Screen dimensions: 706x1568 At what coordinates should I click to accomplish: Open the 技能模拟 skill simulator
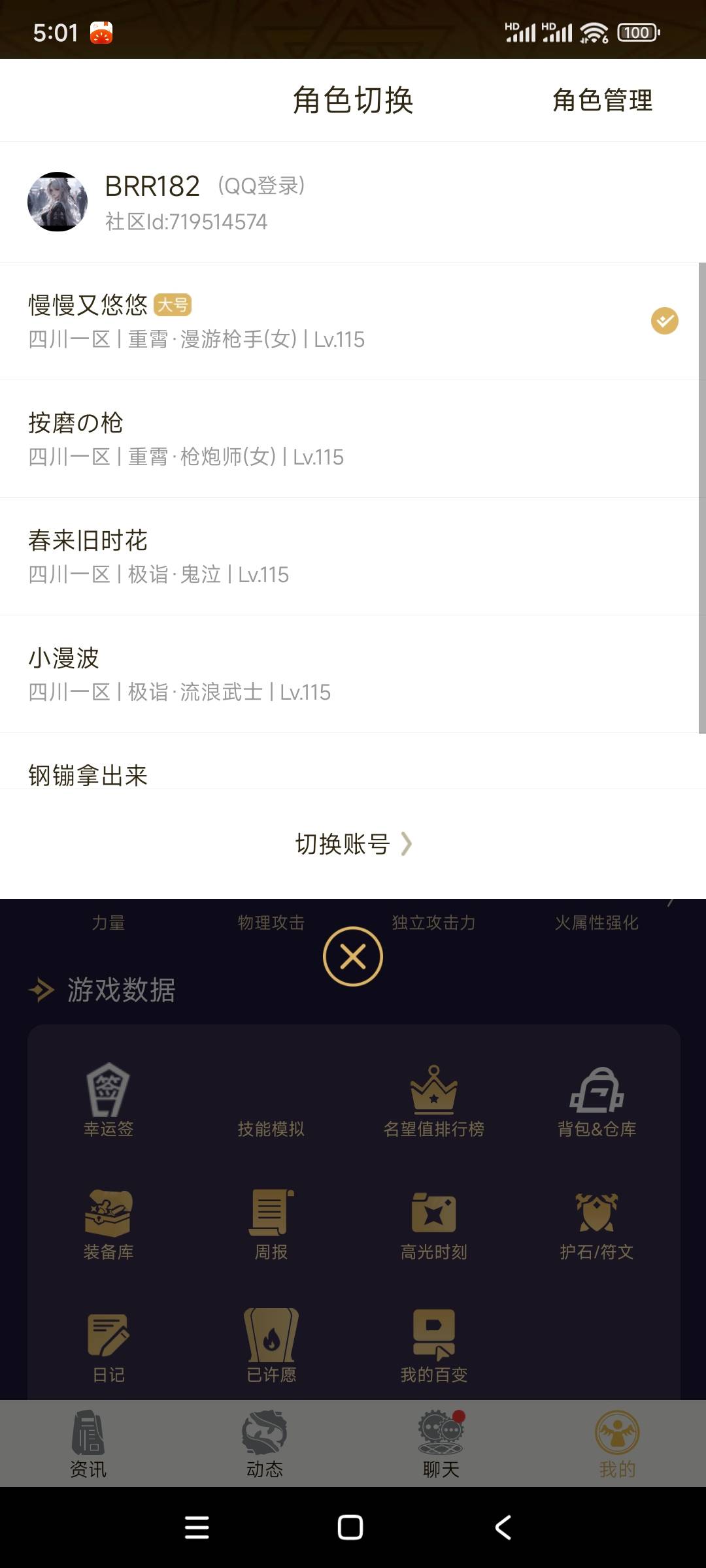(x=272, y=1104)
